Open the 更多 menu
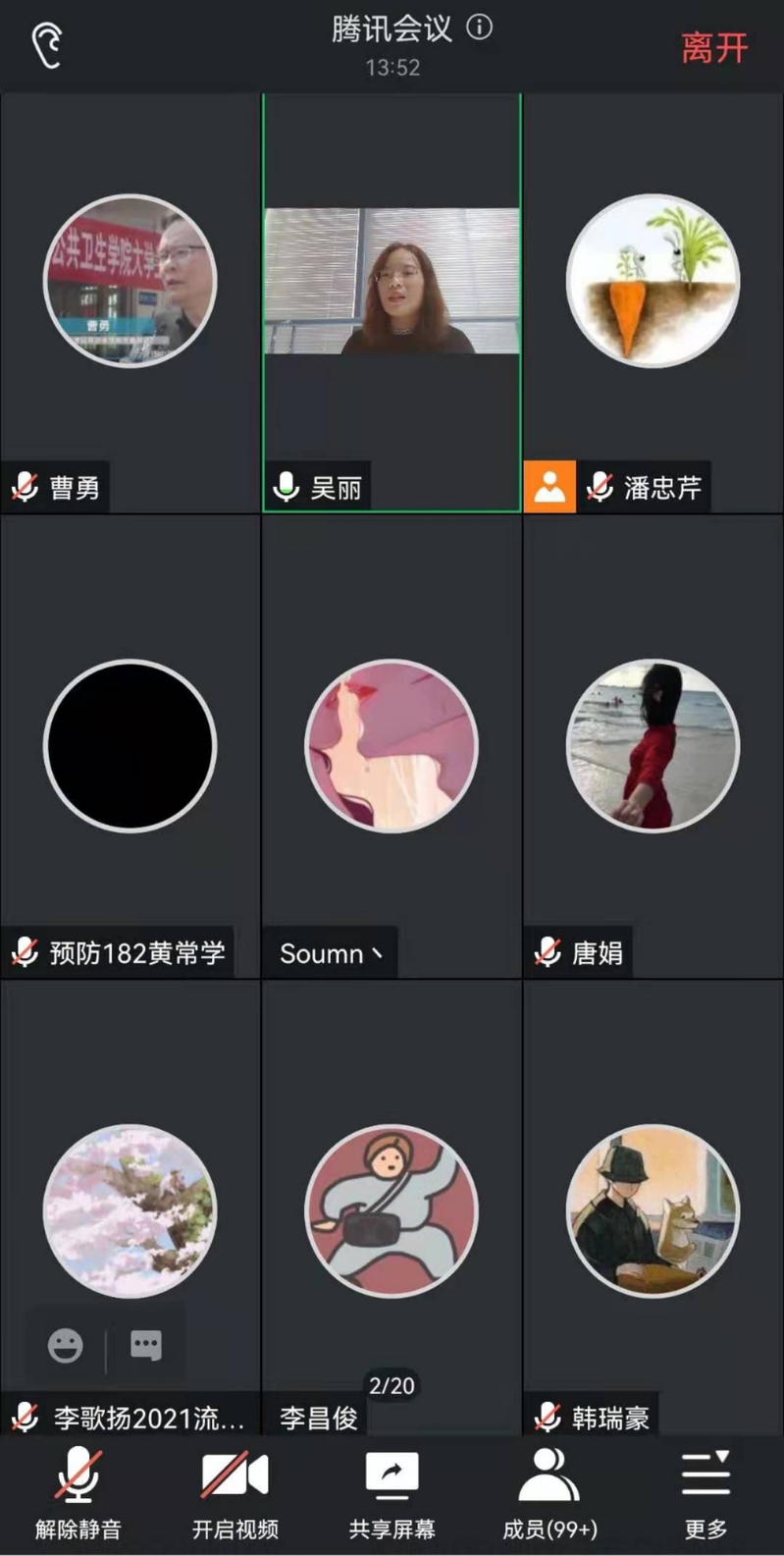Screen dimensions: 784x1556 click(706, 1494)
